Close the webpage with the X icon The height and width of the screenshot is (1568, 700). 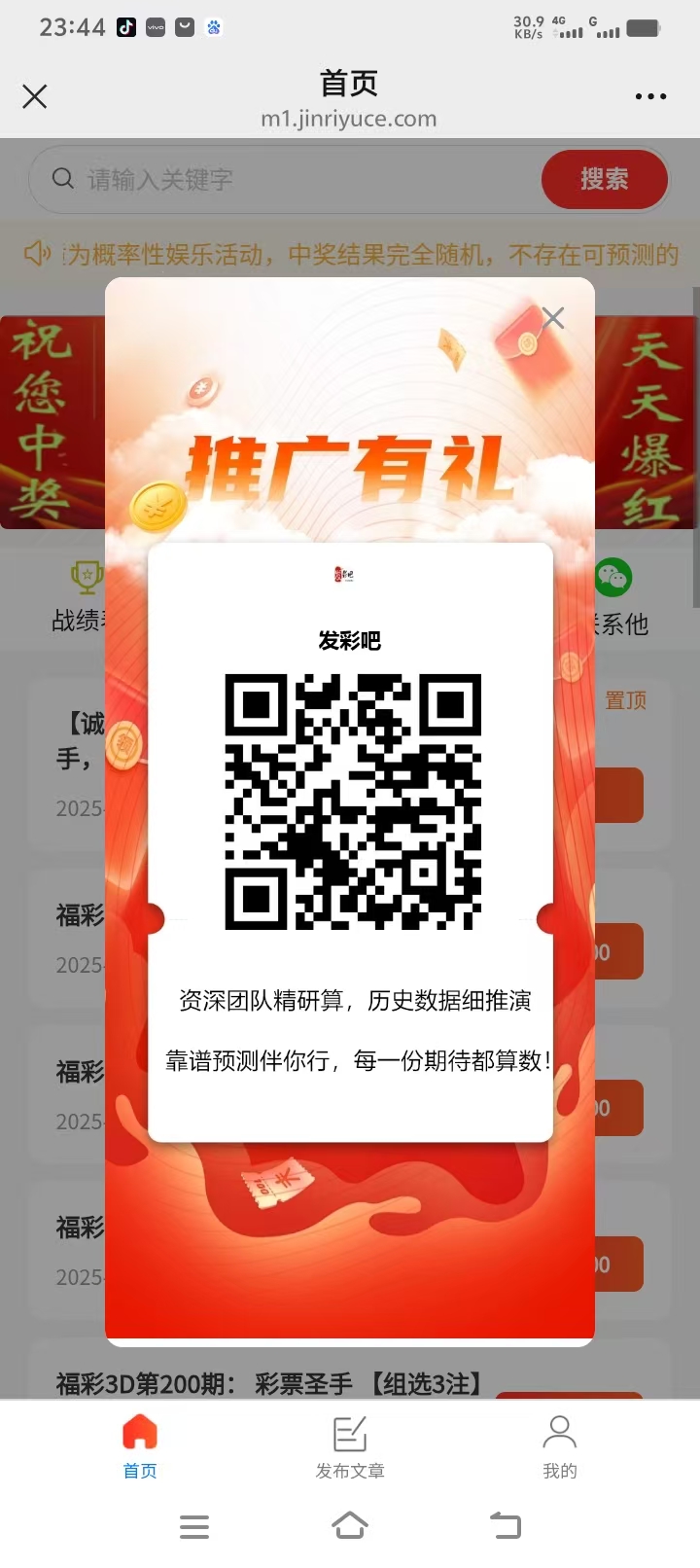(x=35, y=96)
